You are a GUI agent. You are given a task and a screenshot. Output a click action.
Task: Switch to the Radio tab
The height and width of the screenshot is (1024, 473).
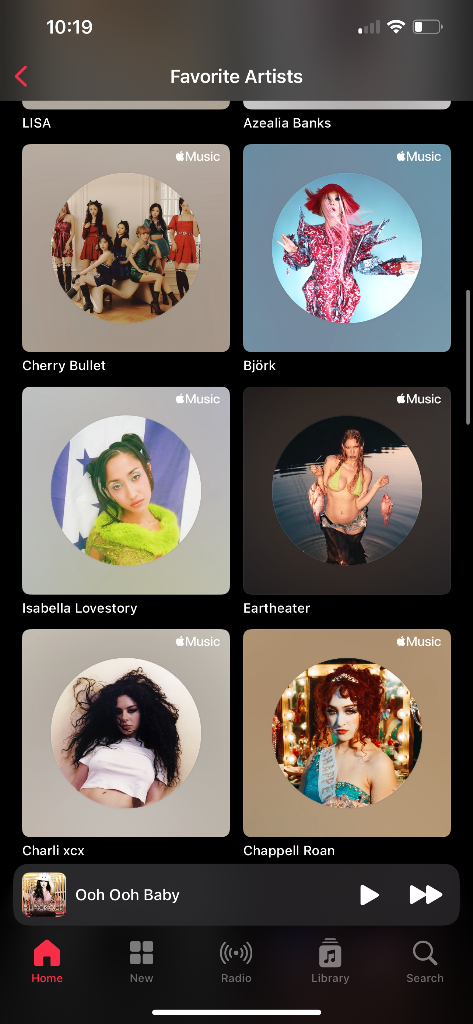tap(236, 961)
